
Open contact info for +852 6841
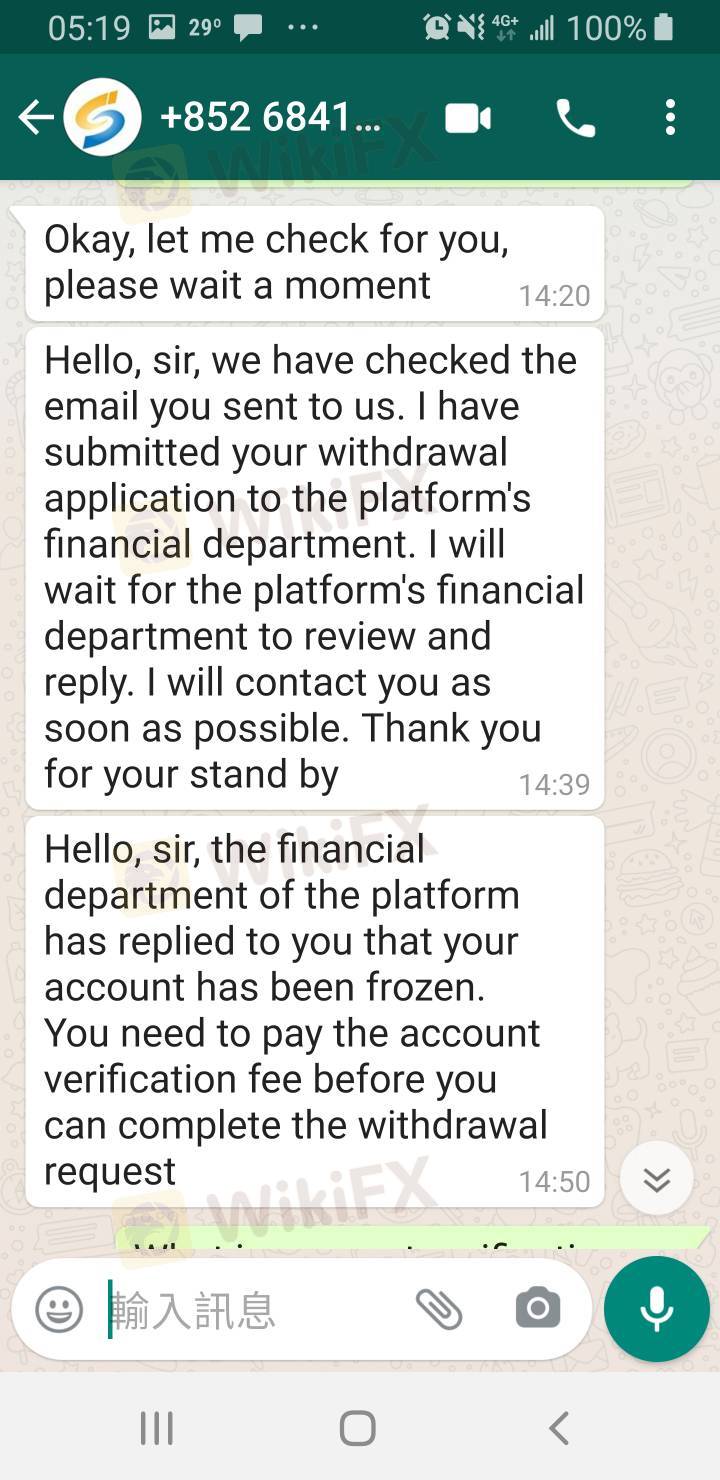[x=270, y=118]
